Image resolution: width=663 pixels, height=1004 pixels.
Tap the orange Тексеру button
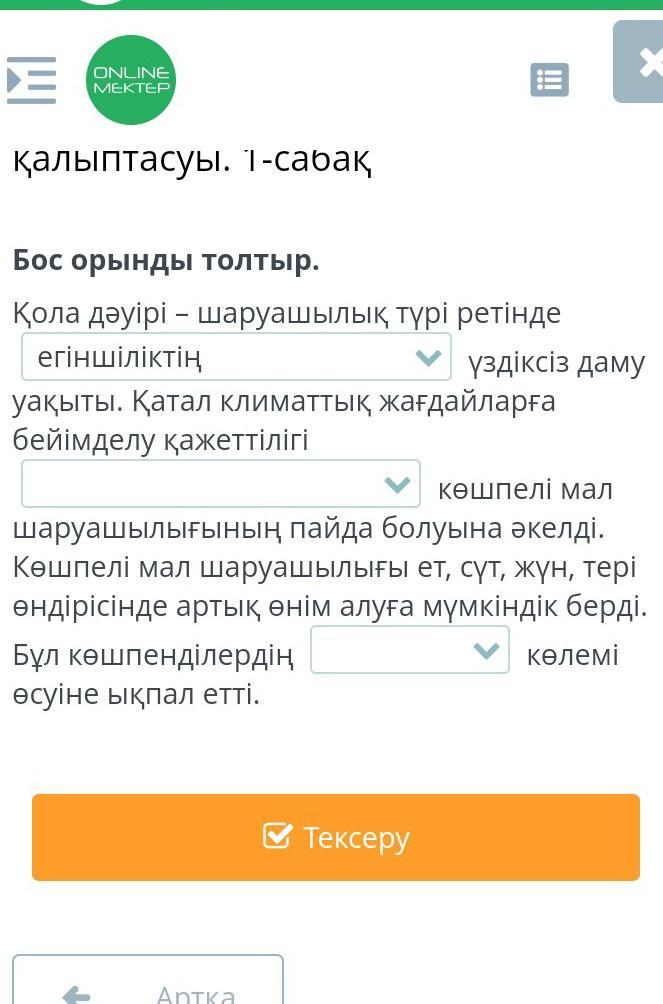coord(336,837)
